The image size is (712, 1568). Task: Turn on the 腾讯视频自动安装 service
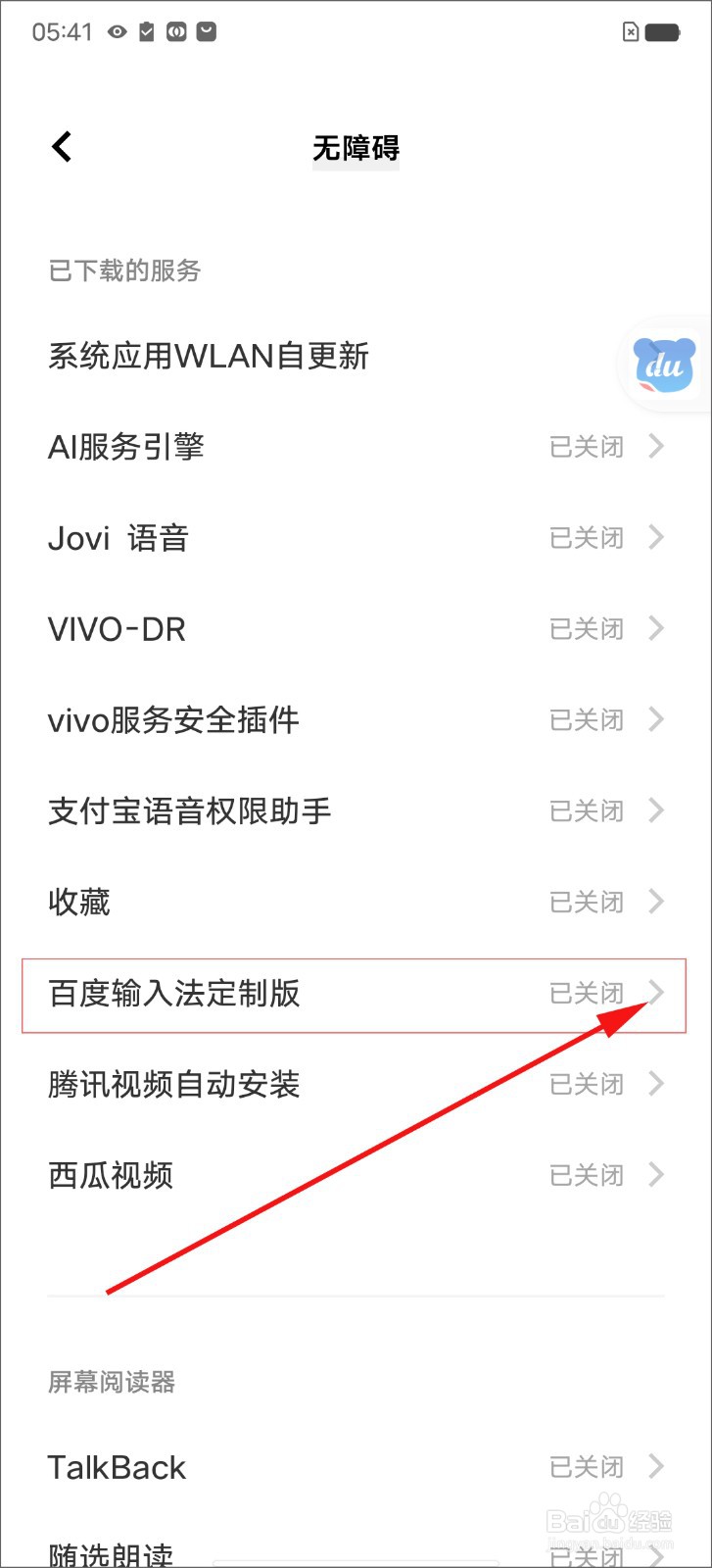tap(356, 1084)
